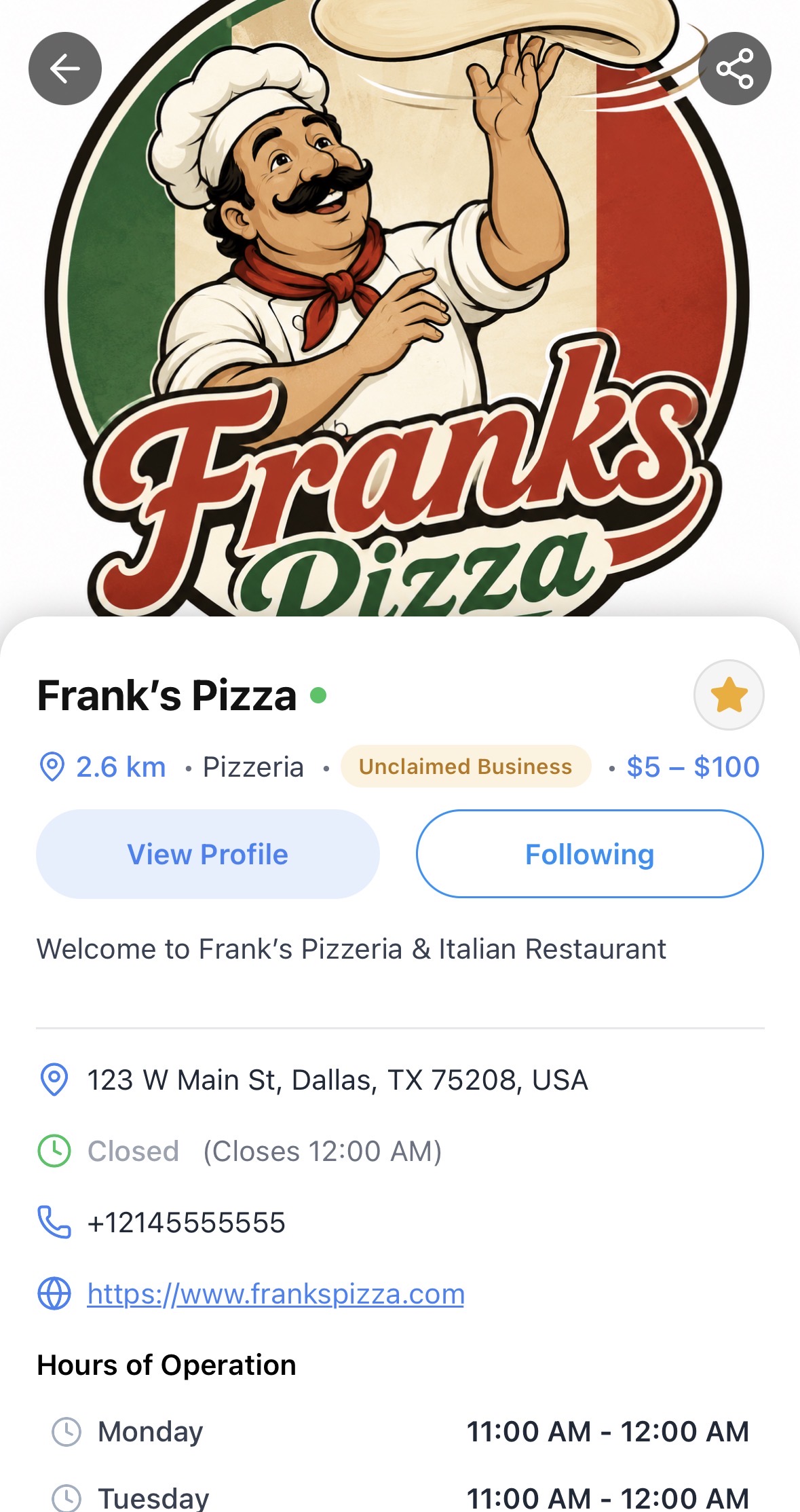Image resolution: width=800 pixels, height=1512 pixels.
Task: Open View Profile
Action: (208, 854)
